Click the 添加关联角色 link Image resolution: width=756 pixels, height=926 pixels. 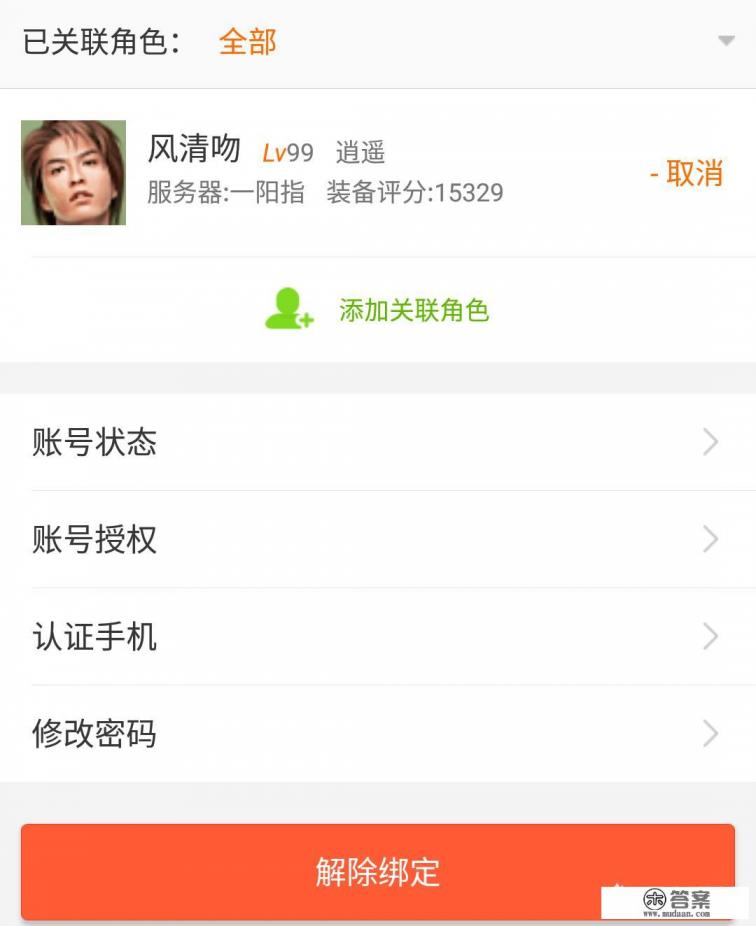click(x=414, y=310)
